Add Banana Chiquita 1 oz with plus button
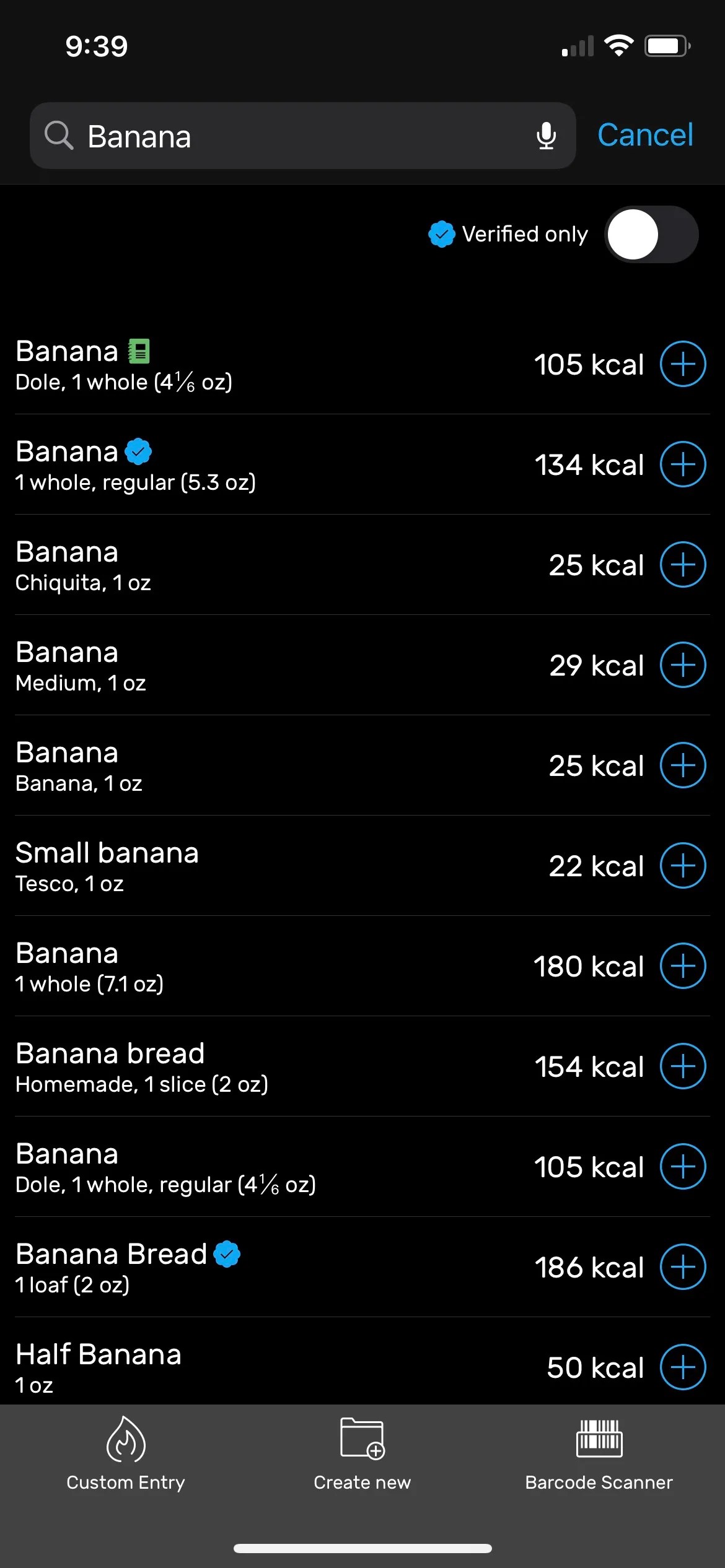This screenshot has height=1568, width=725. (x=682, y=565)
